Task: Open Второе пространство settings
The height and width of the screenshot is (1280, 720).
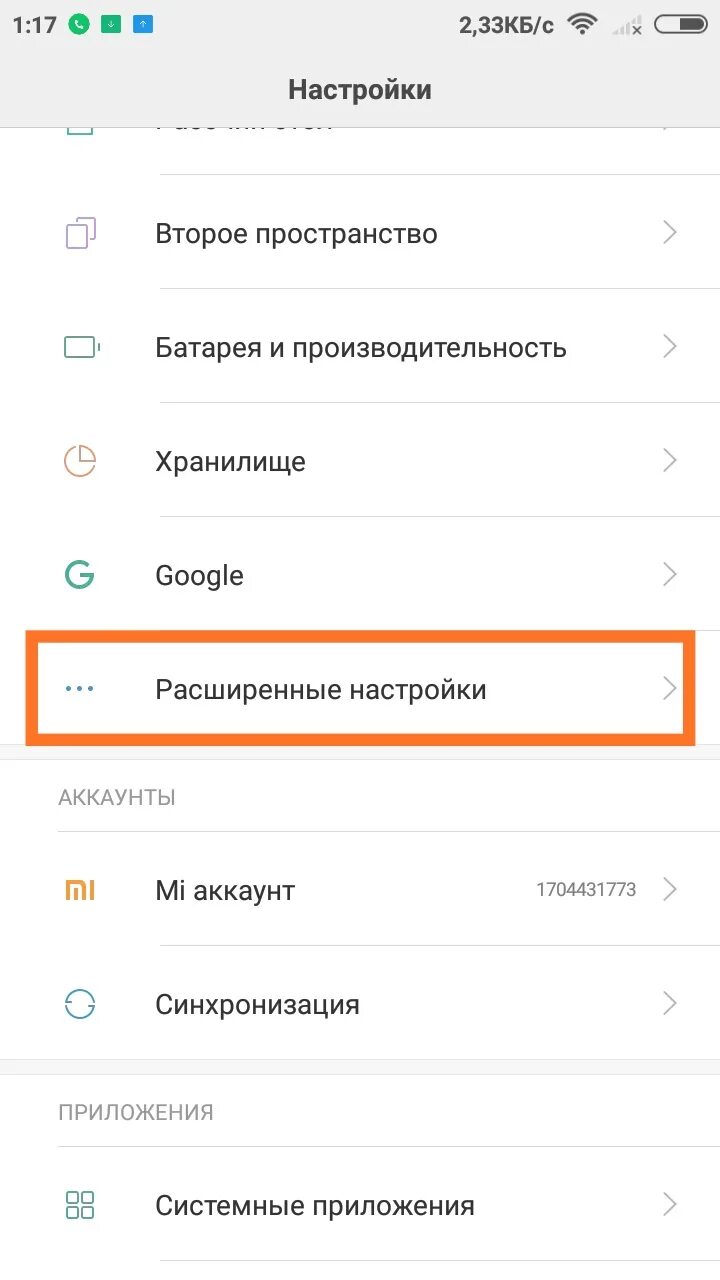Action: point(360,233)
